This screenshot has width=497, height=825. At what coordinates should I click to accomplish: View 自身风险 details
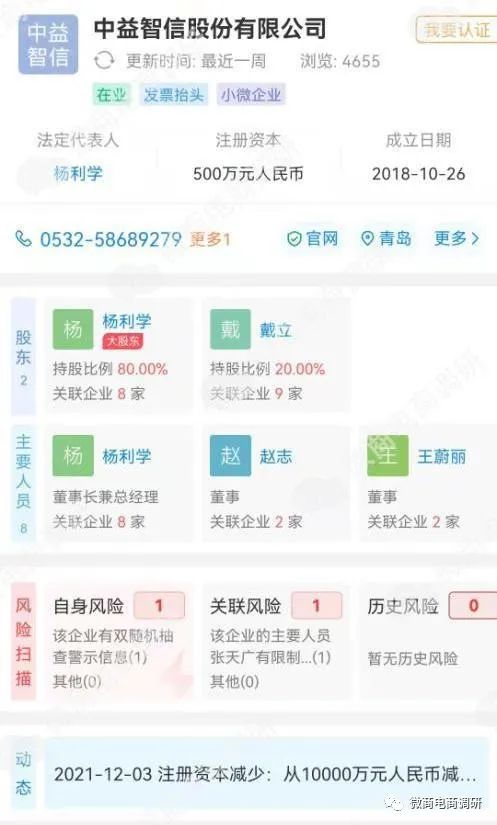(118, 641)
